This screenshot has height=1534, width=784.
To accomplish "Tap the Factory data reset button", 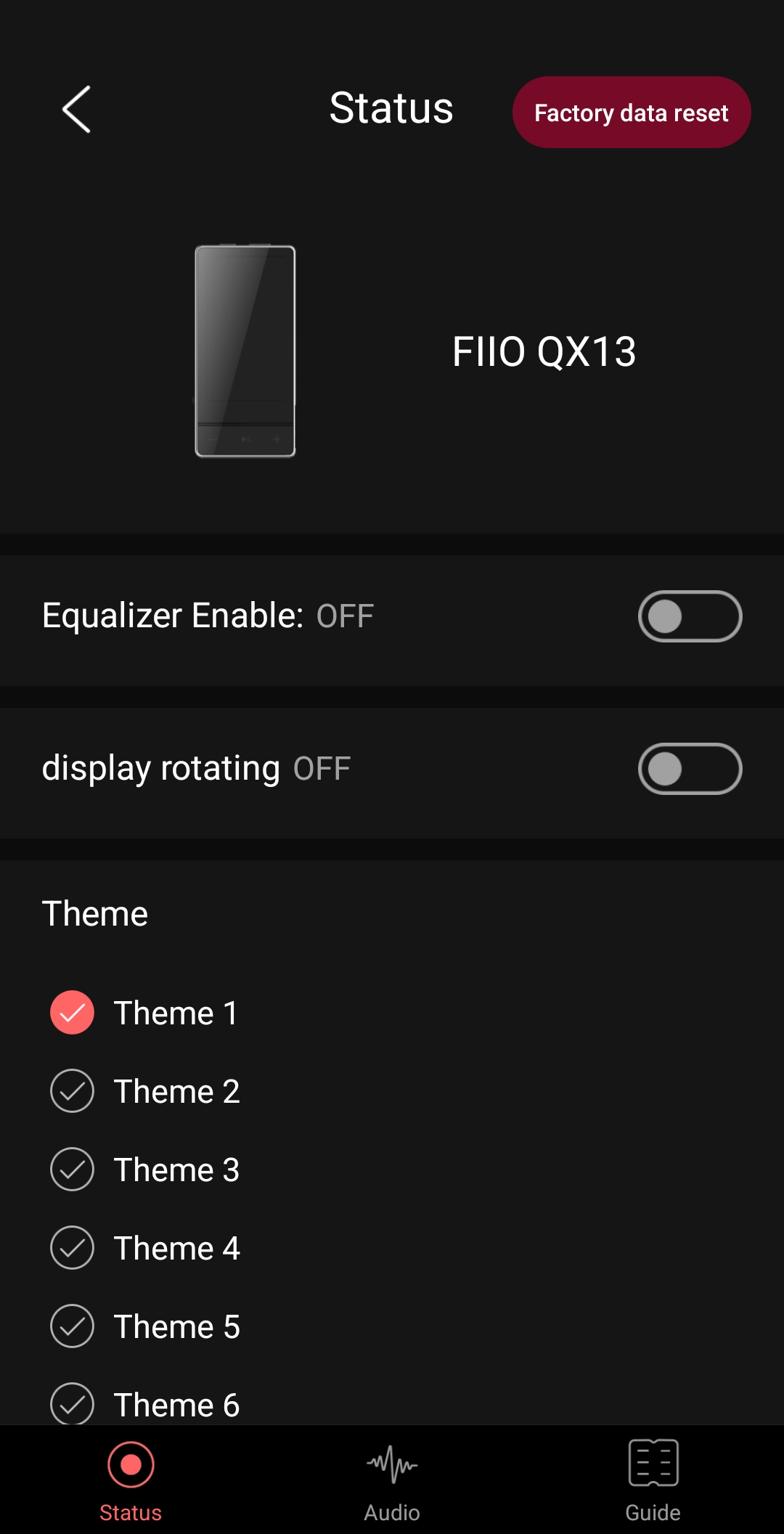I will tap(631, 113).
